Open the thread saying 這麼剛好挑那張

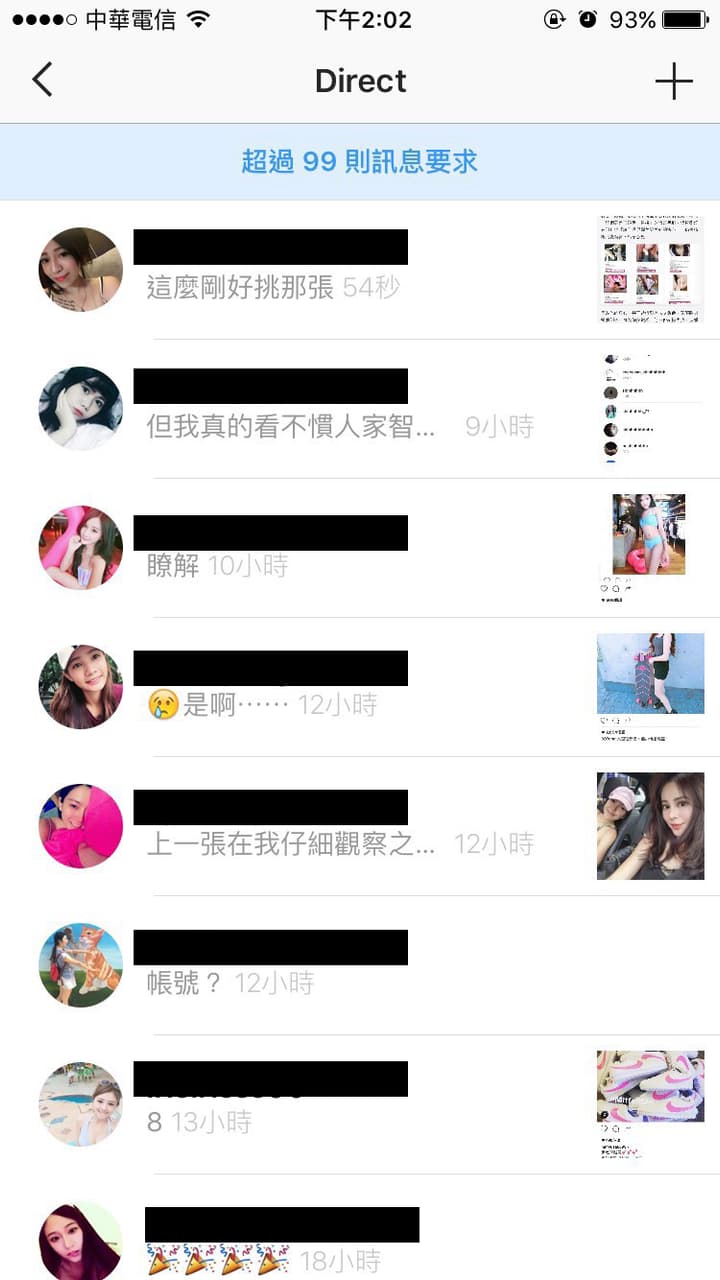coord(360,270)
